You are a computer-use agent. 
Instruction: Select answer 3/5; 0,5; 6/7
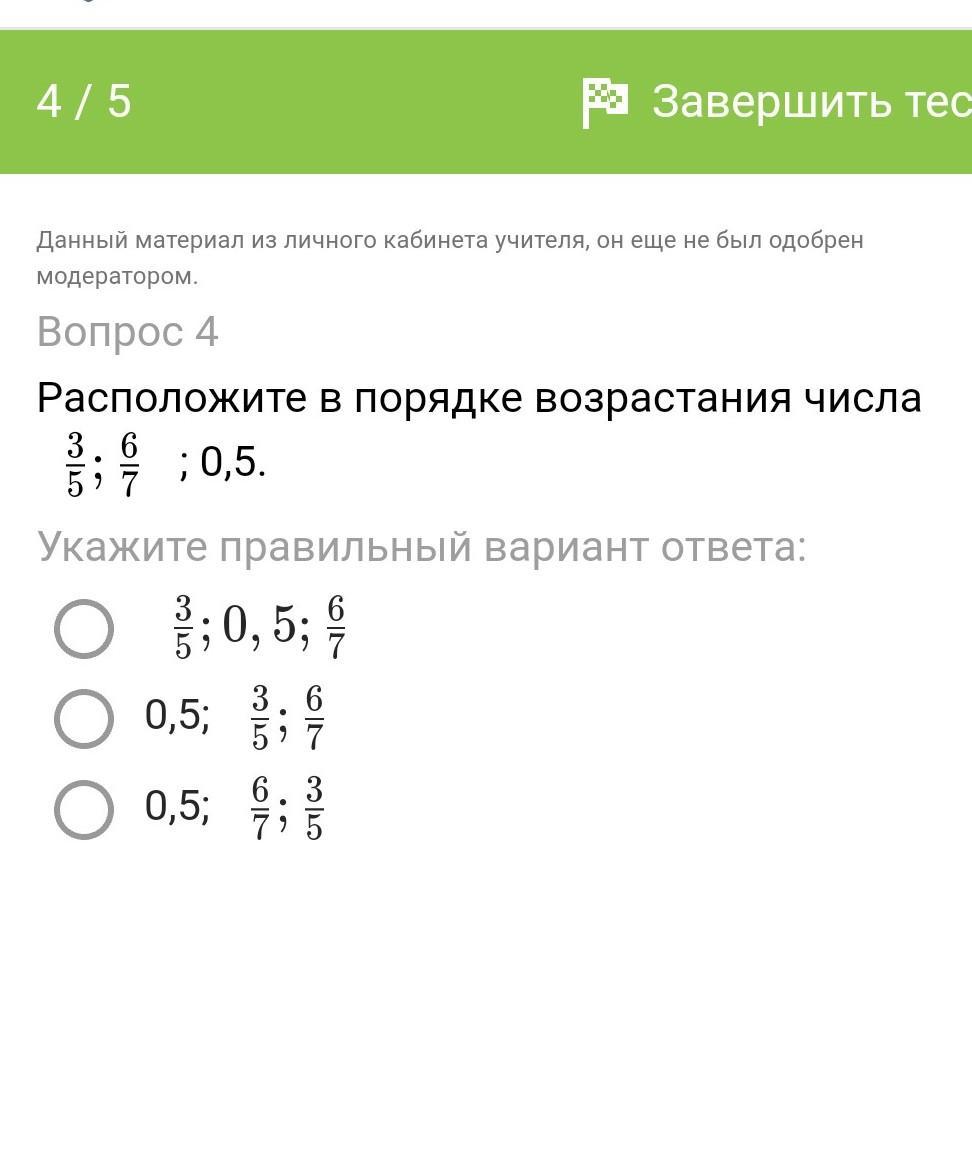pos(83,629)
